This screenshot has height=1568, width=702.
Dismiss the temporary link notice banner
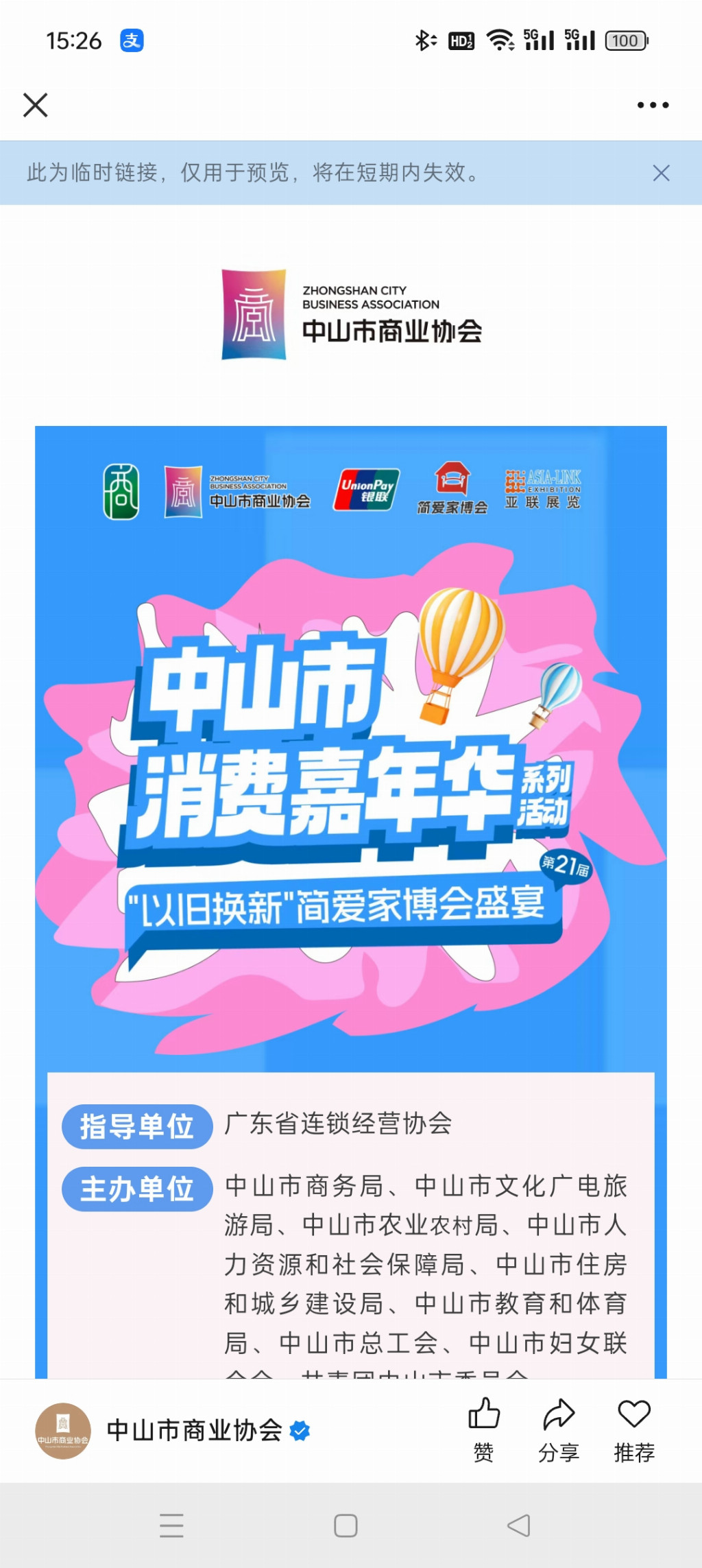pyautogui.click(x=661, y=173)
